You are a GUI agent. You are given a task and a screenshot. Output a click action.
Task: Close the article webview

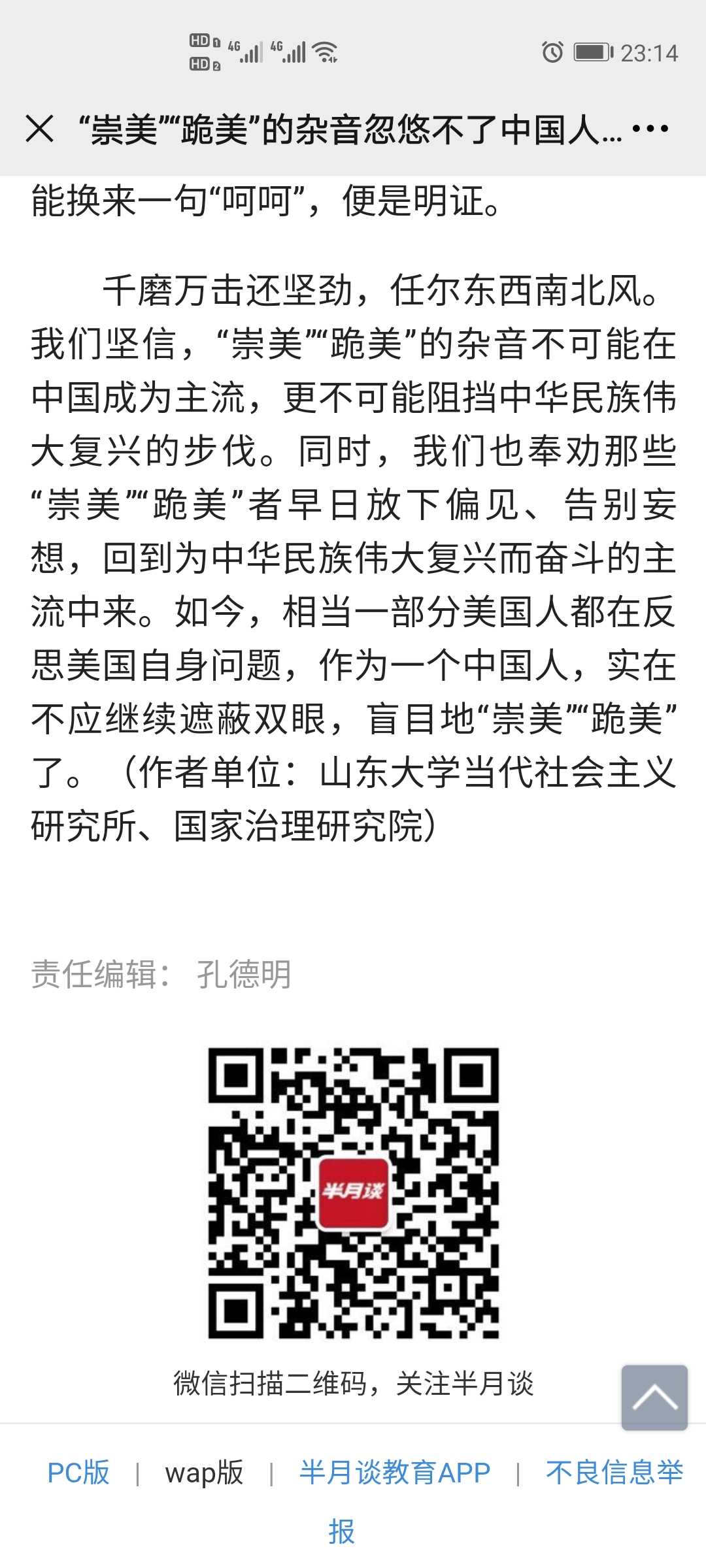pyautogui.click(x=40, y=129)
